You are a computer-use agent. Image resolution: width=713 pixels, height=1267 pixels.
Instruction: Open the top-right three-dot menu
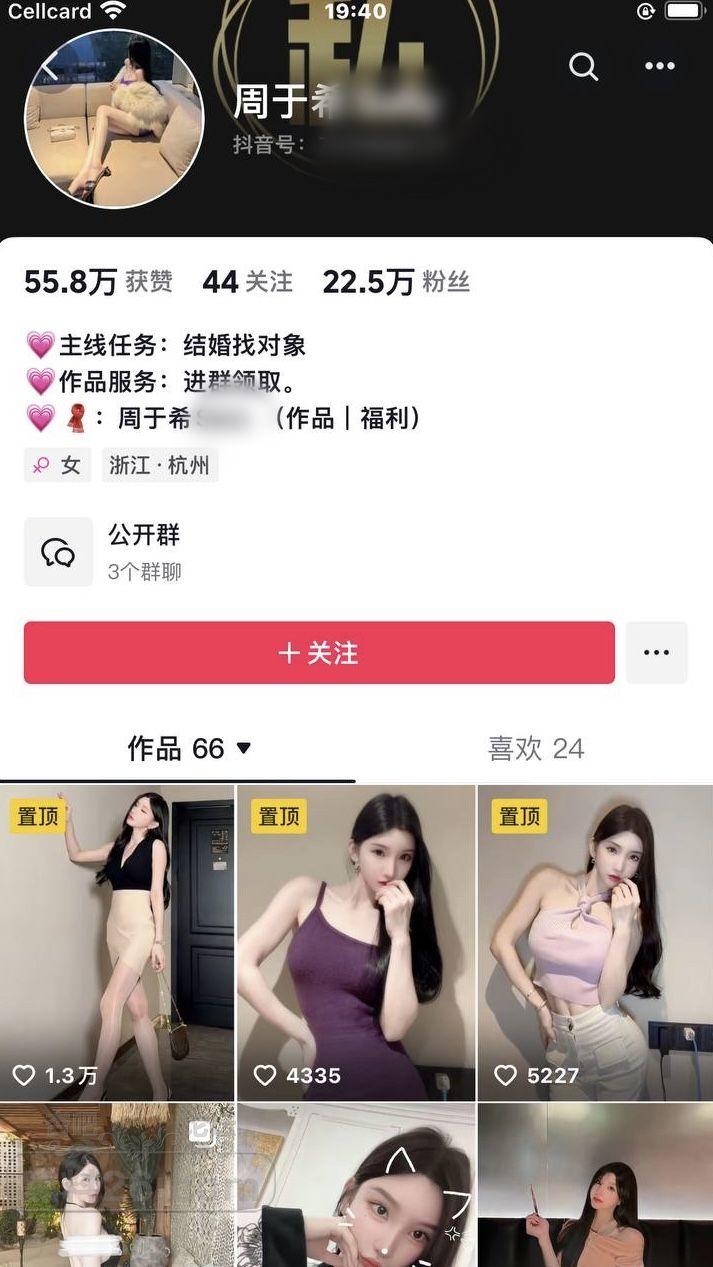[x=660, y=67]
